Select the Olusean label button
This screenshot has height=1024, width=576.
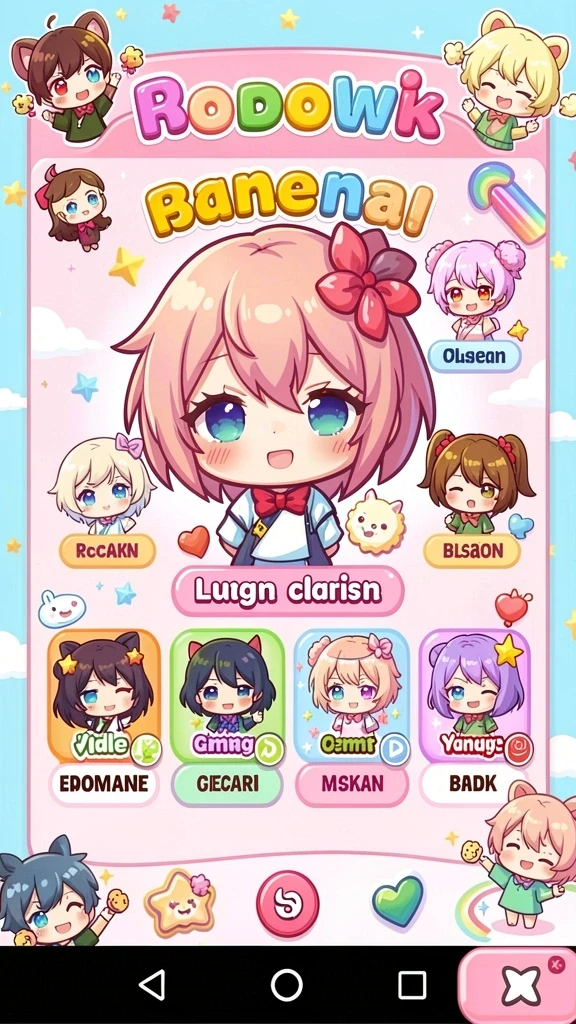[474, 357]
